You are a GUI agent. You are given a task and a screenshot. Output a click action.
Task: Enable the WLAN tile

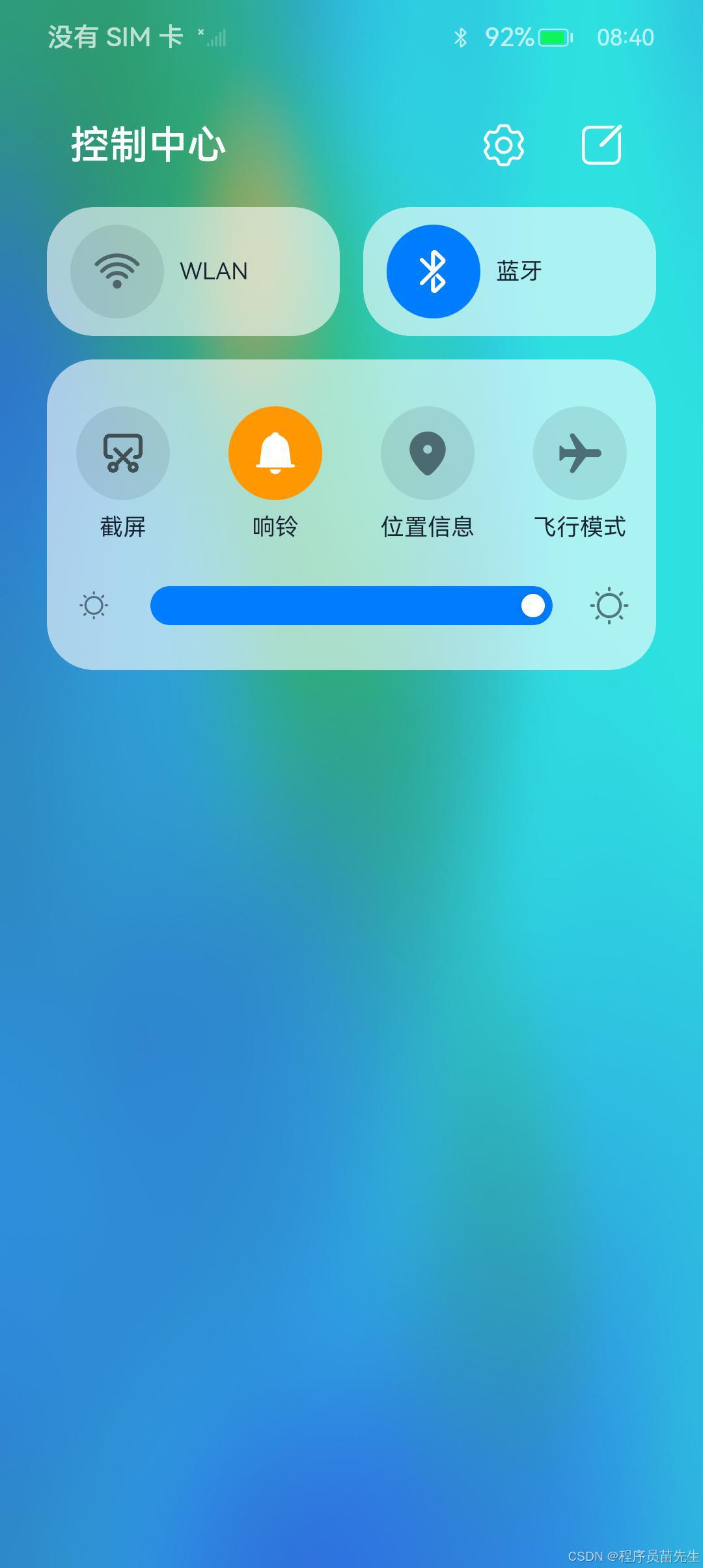[x=193, y=271]
